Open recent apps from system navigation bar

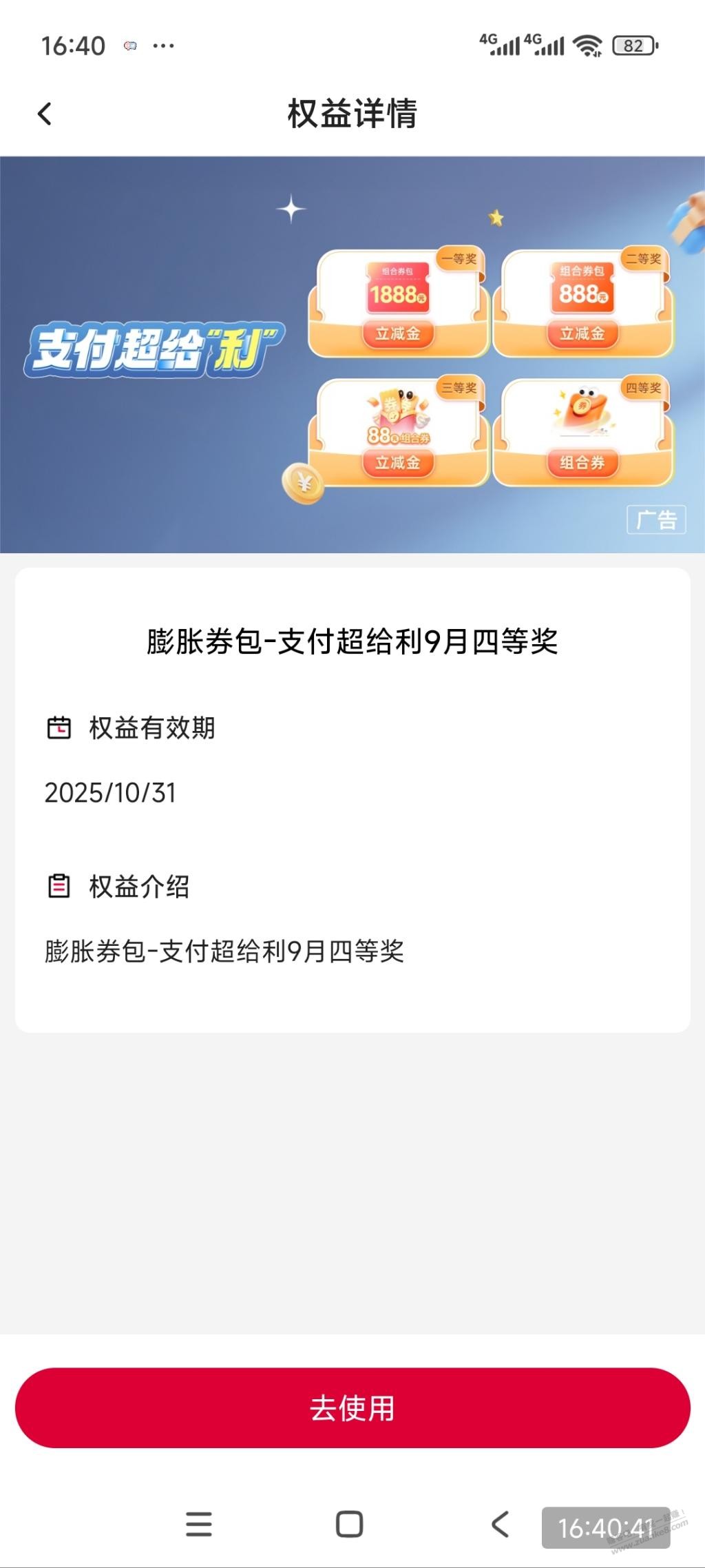pyautogui.click(x=199, y=1524)
